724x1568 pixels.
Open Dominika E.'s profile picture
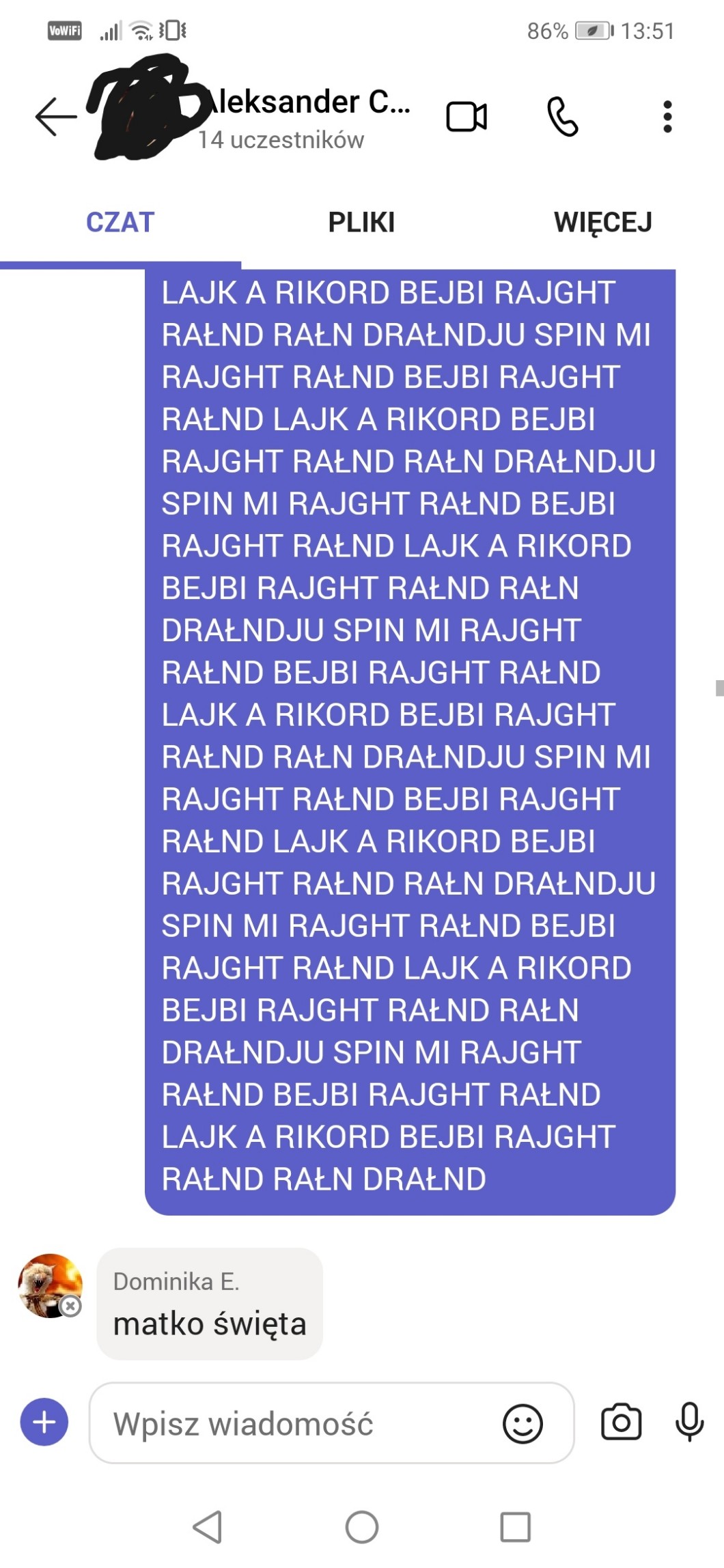50,1285
